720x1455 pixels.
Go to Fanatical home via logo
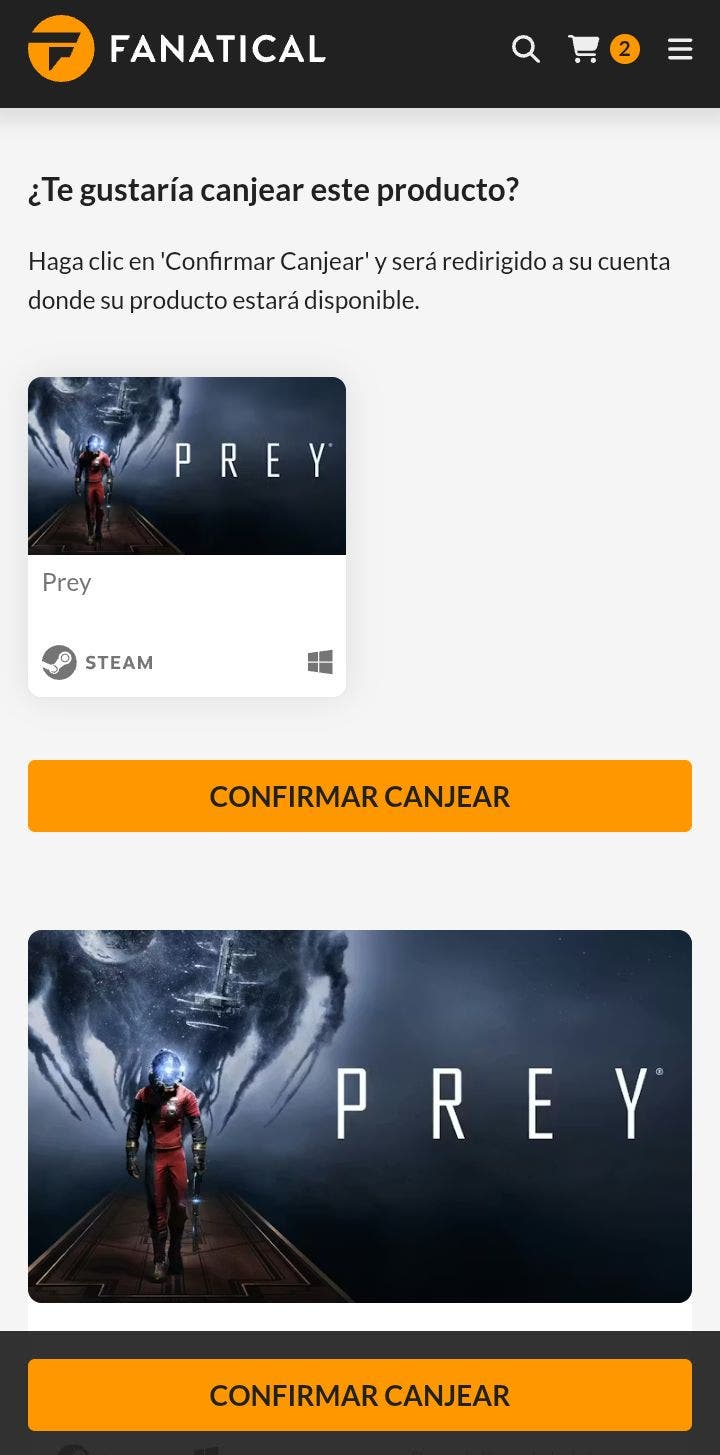(177, 49)
